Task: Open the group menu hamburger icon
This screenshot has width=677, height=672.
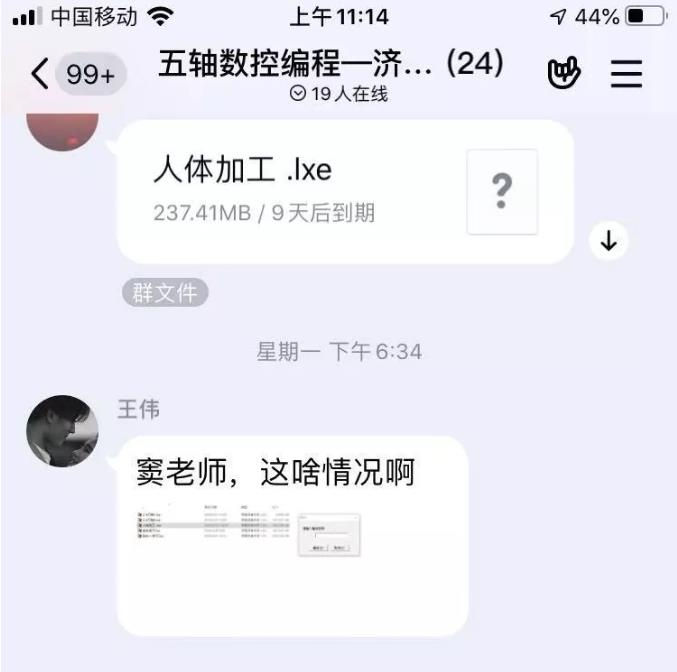Action: point(627,73)
